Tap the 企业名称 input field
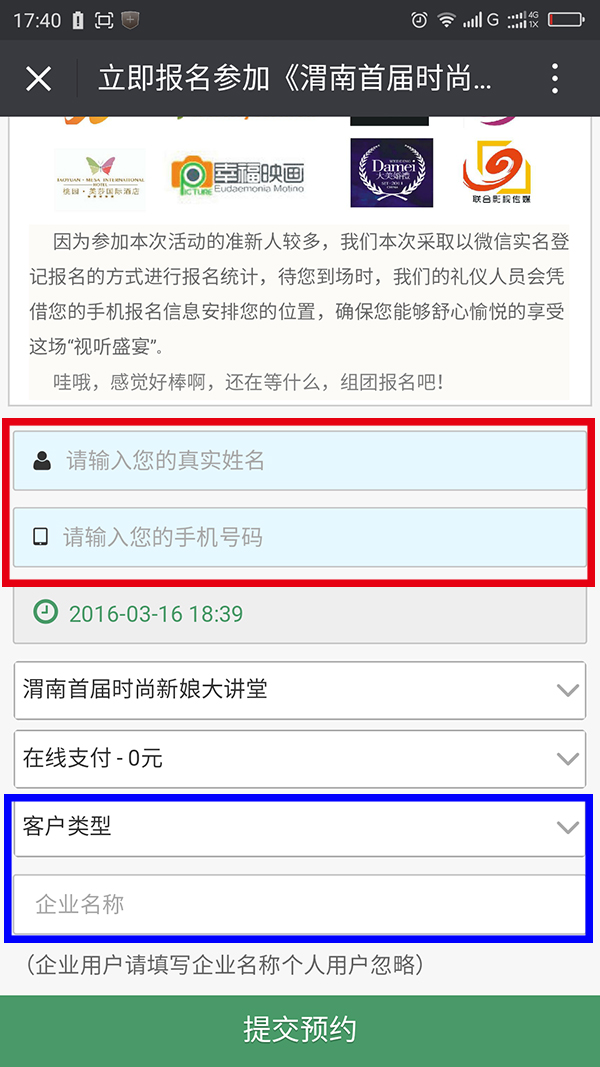The width and height of the screenshot is (600, 1067). 300,905
